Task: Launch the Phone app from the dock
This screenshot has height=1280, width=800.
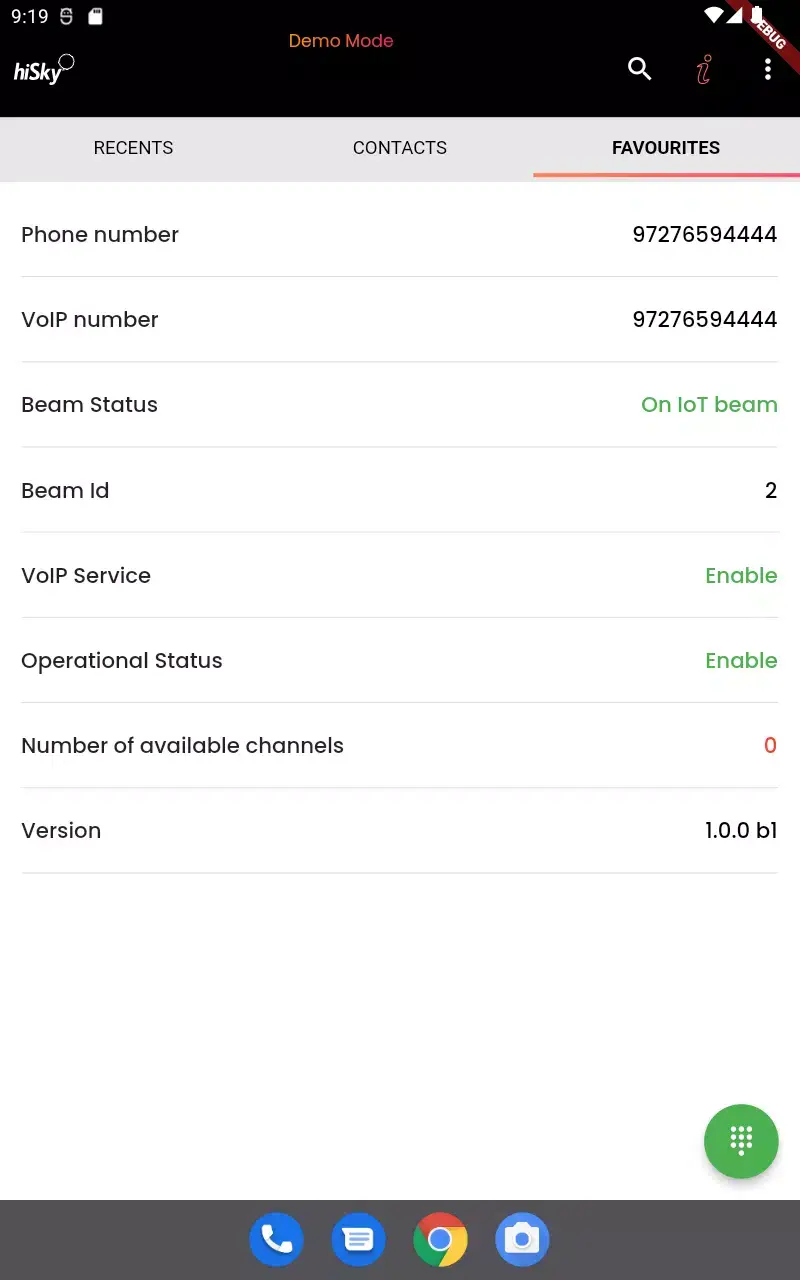Action: point(276,1239)
